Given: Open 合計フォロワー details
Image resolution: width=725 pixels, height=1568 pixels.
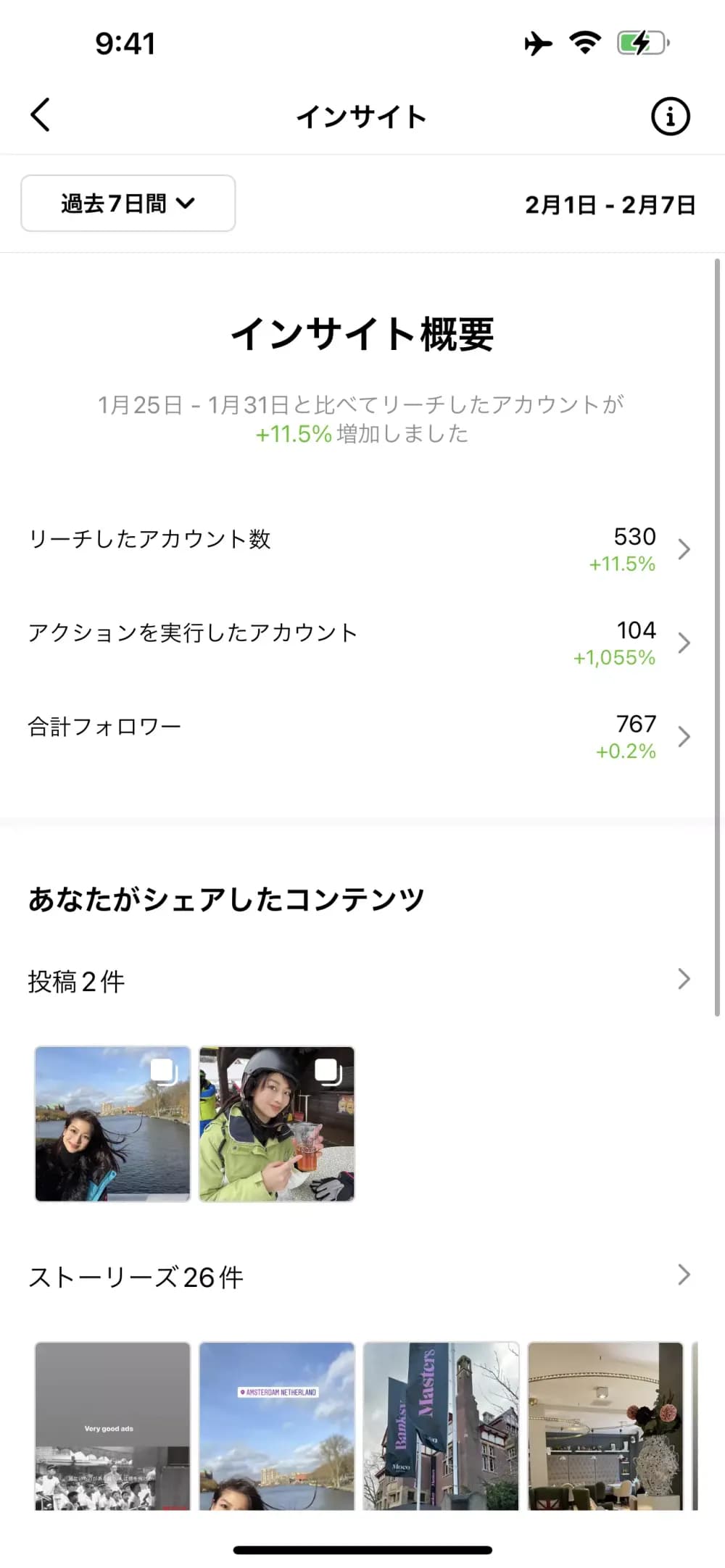Looking at the screenshot, I should point(359,736).
